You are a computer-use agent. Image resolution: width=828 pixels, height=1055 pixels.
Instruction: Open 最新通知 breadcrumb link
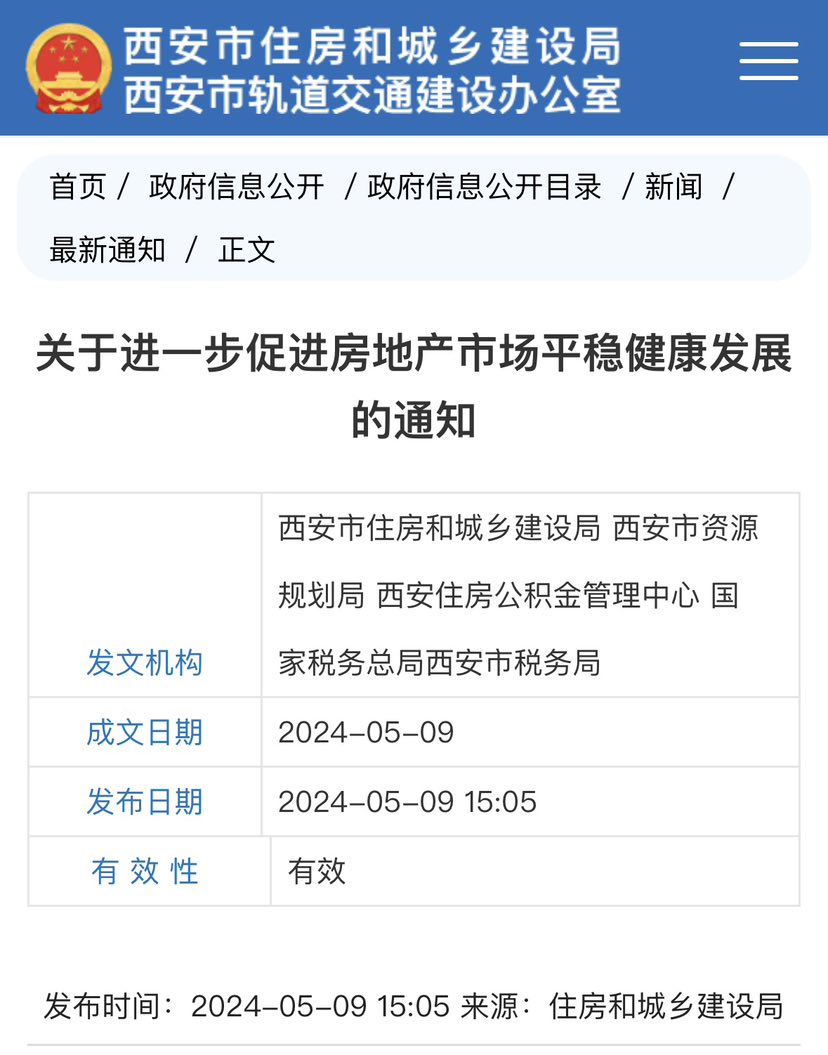107,250
